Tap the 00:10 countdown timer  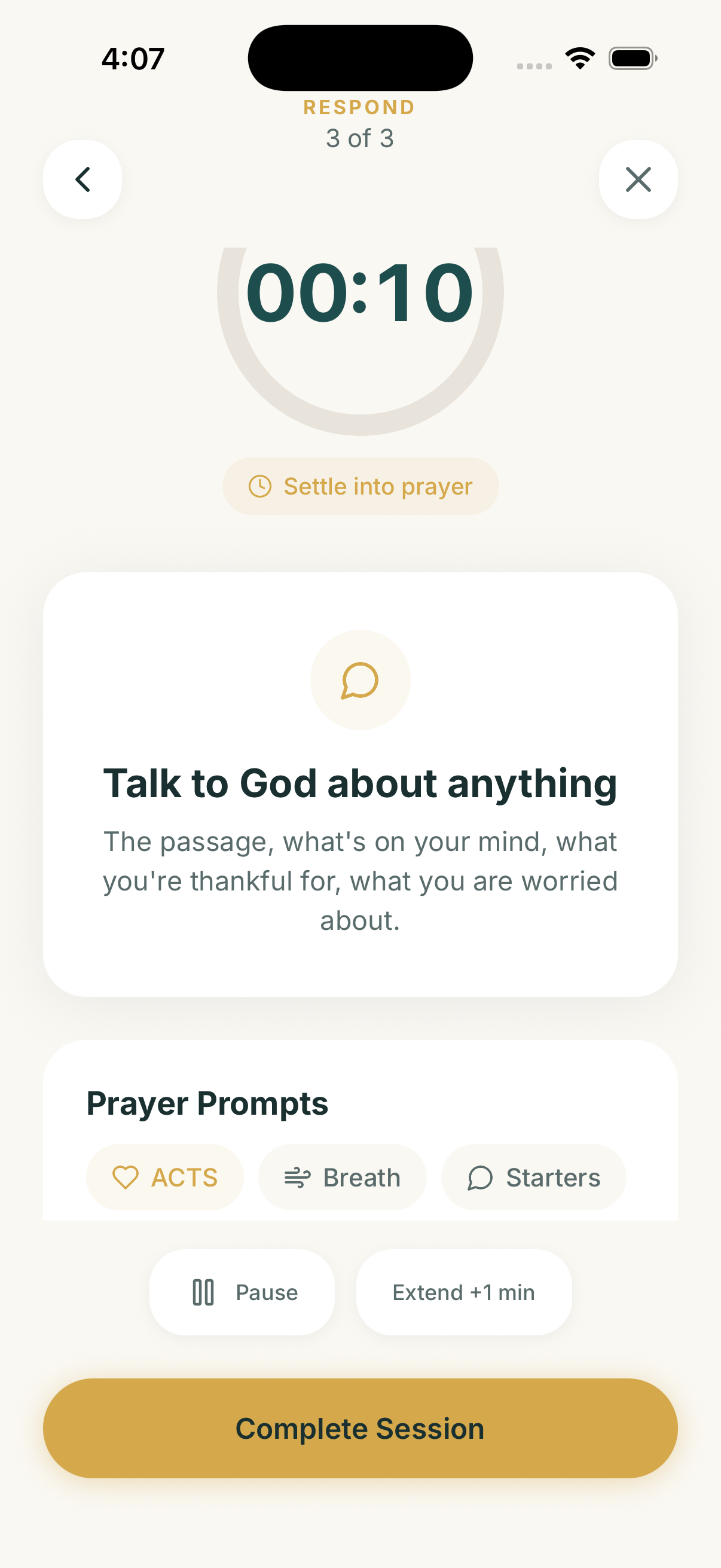360,292
